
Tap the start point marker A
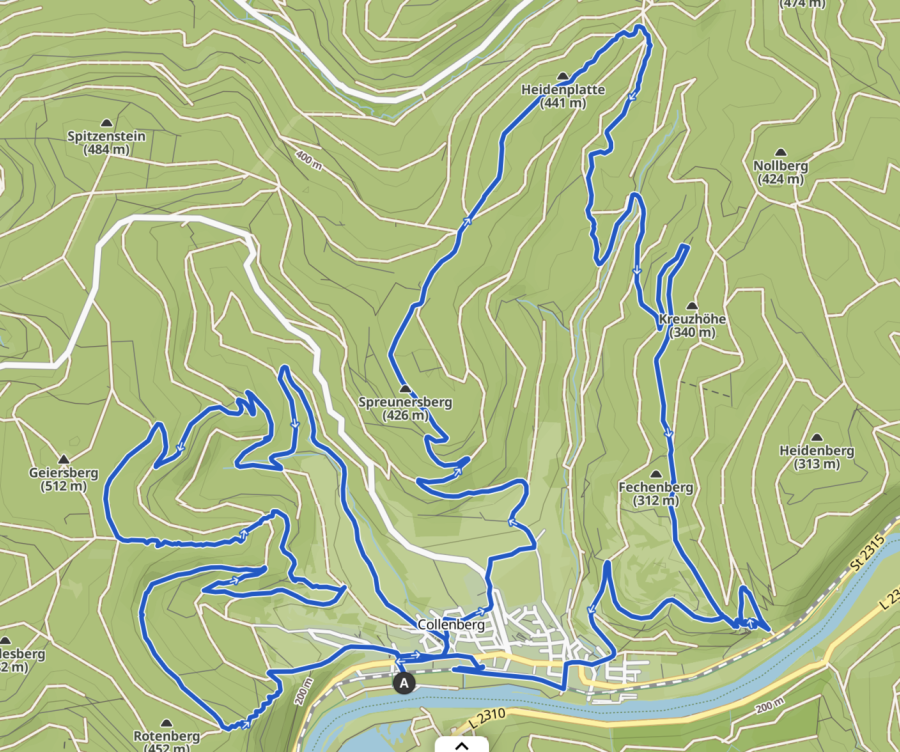[403, 684]
